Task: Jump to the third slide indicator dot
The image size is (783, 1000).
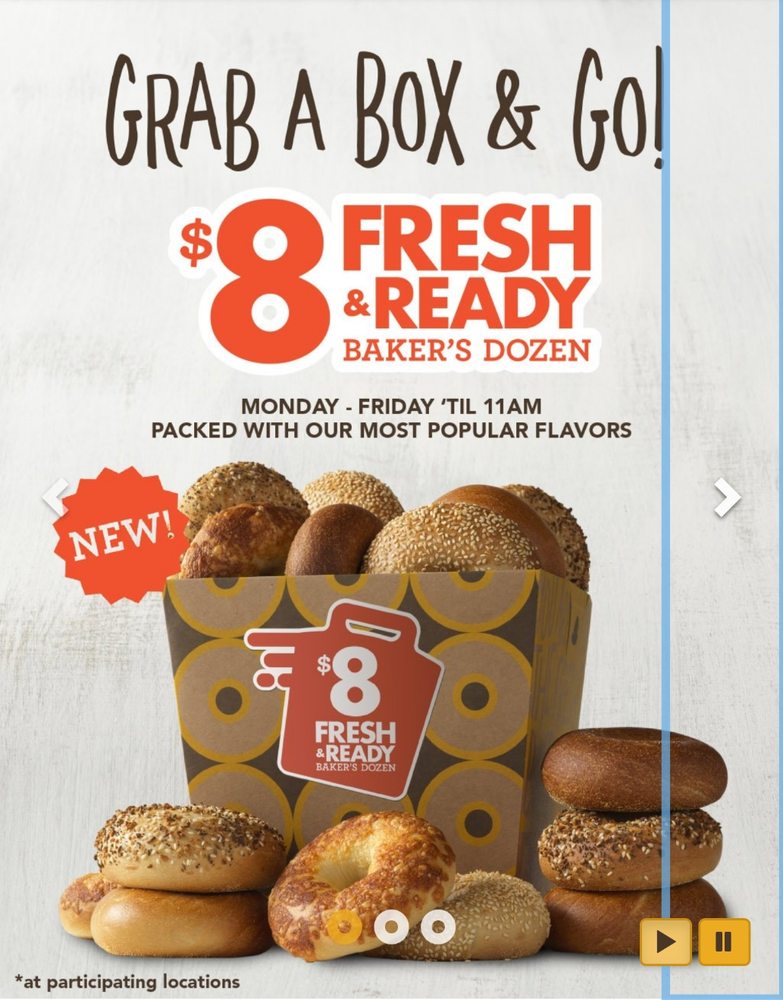Action: pyautogui.click(x=437, y=927)
